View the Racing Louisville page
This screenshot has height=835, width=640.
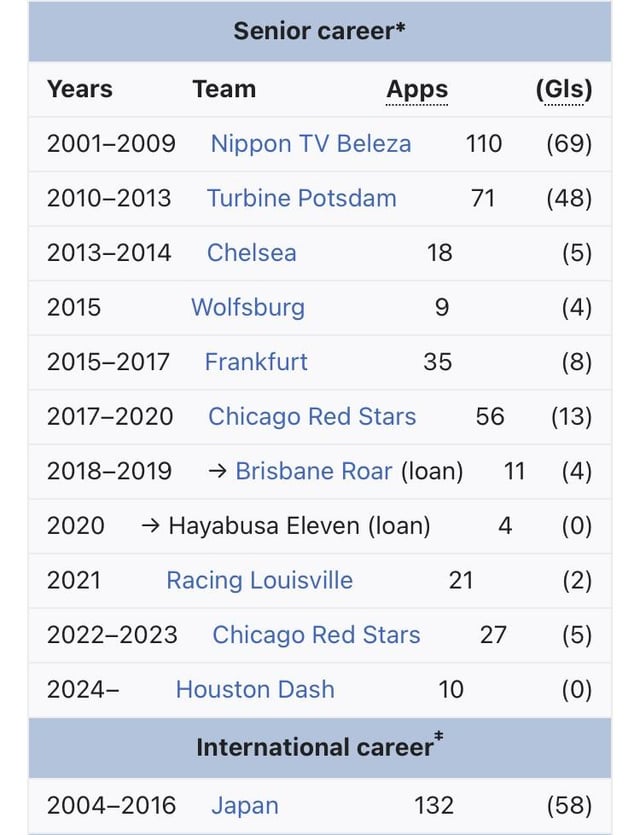click(259, 580)
